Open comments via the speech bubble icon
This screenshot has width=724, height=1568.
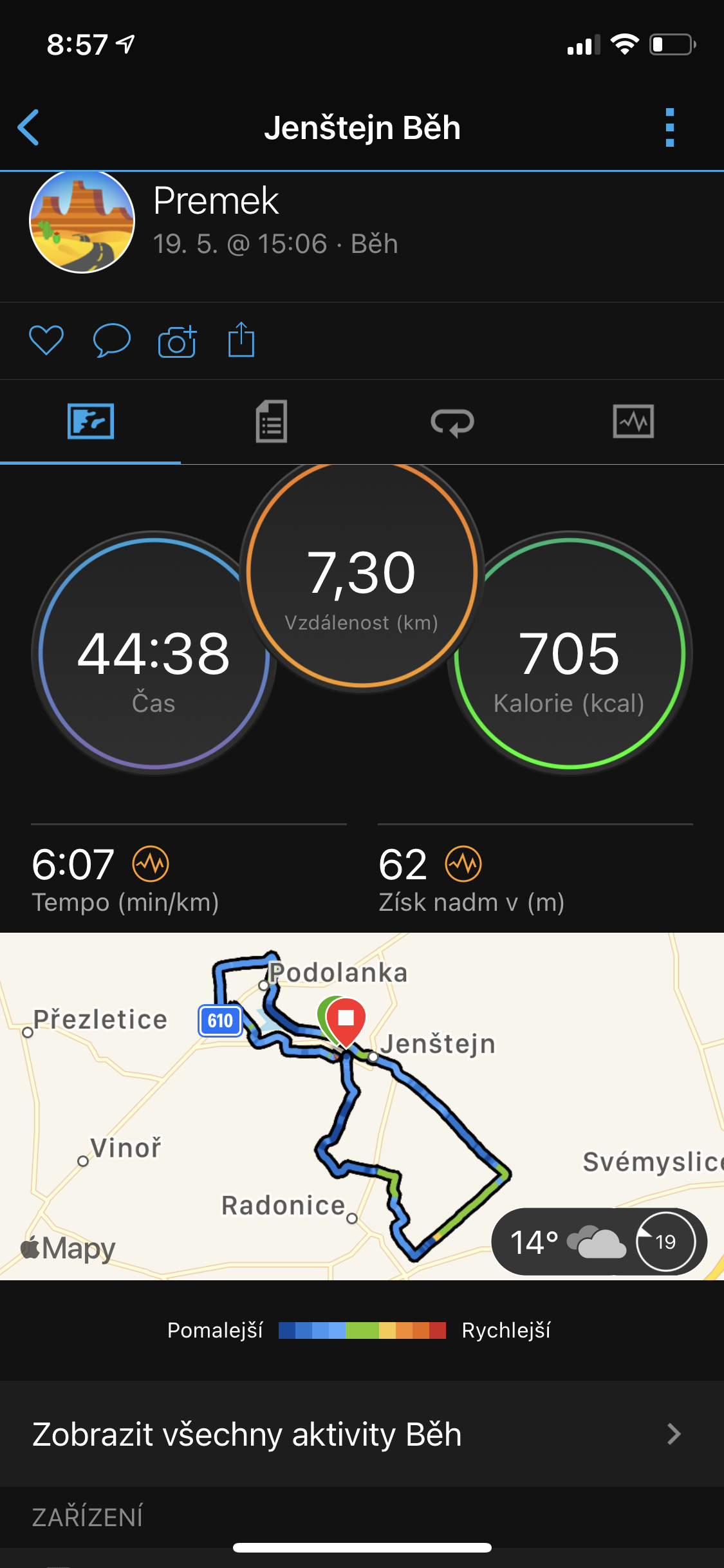(112, 341)
